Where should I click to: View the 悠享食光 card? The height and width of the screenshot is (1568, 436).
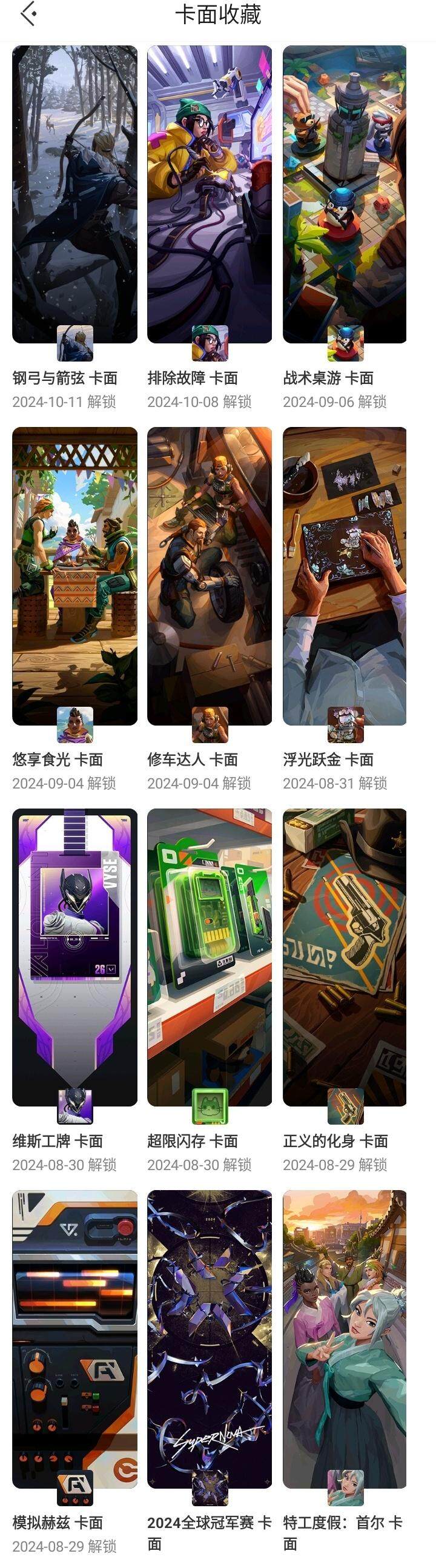click(74, 576)
